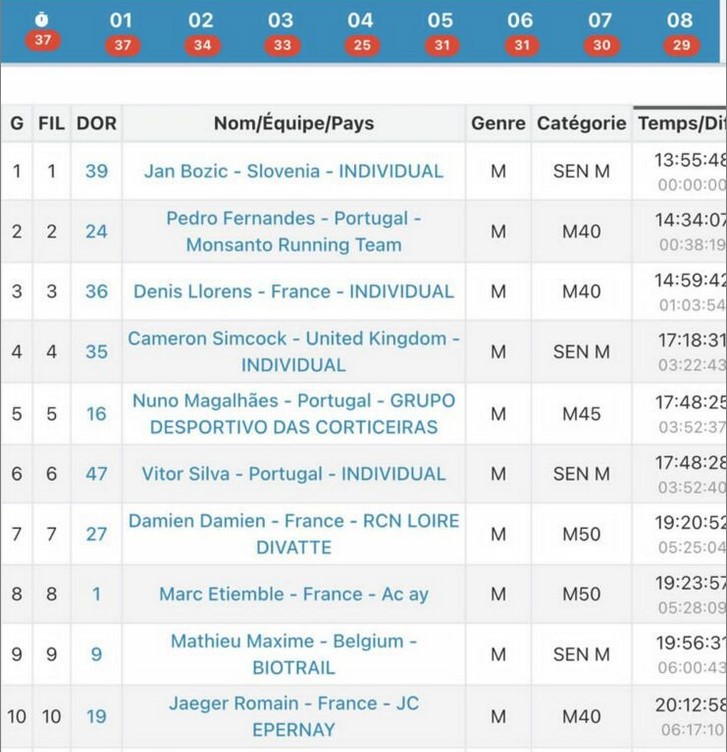Open Mathieu Maxime's runner details
Screen dimensions: 727x752
pyautogui.click(x=293, y=654)
